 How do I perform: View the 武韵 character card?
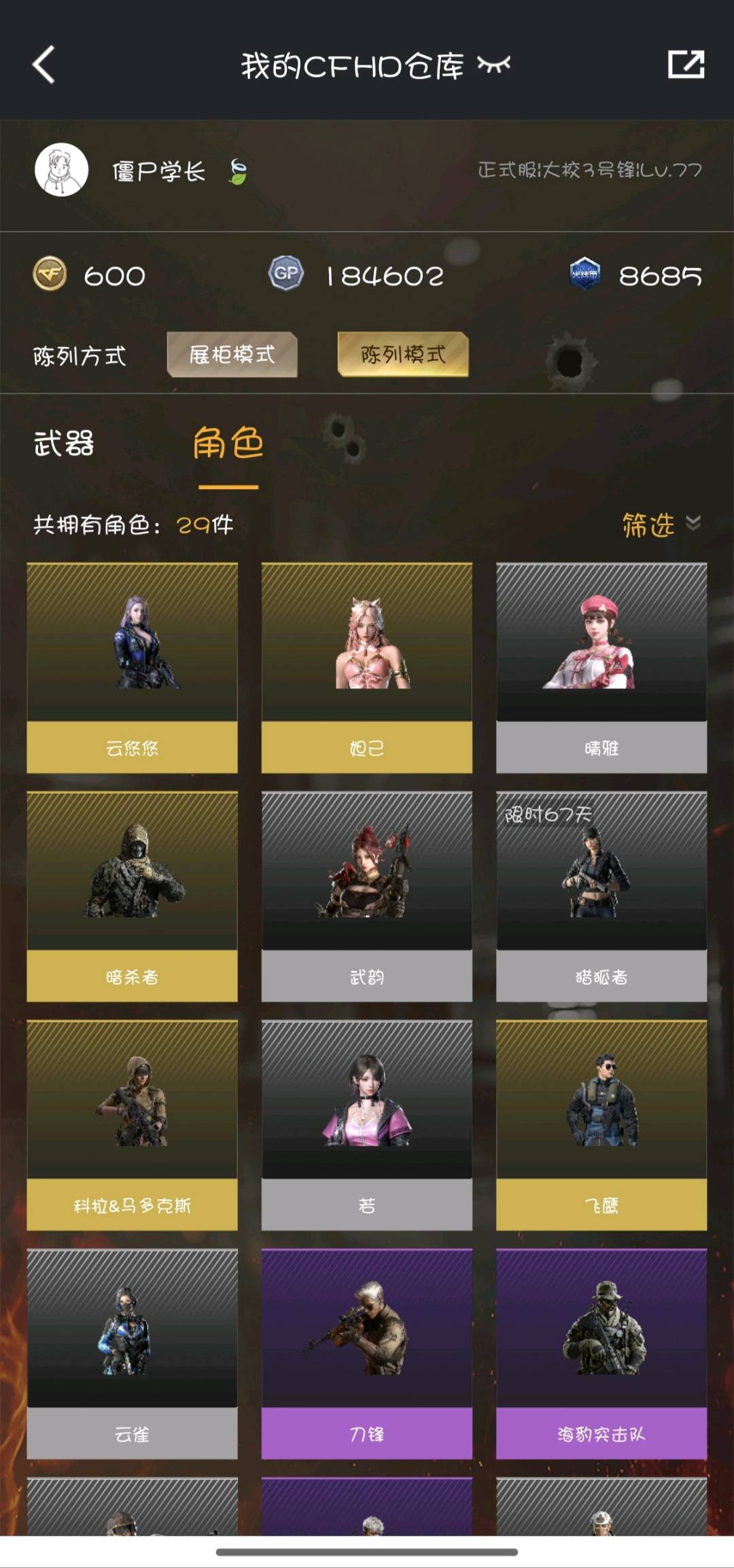click(367, 897)
